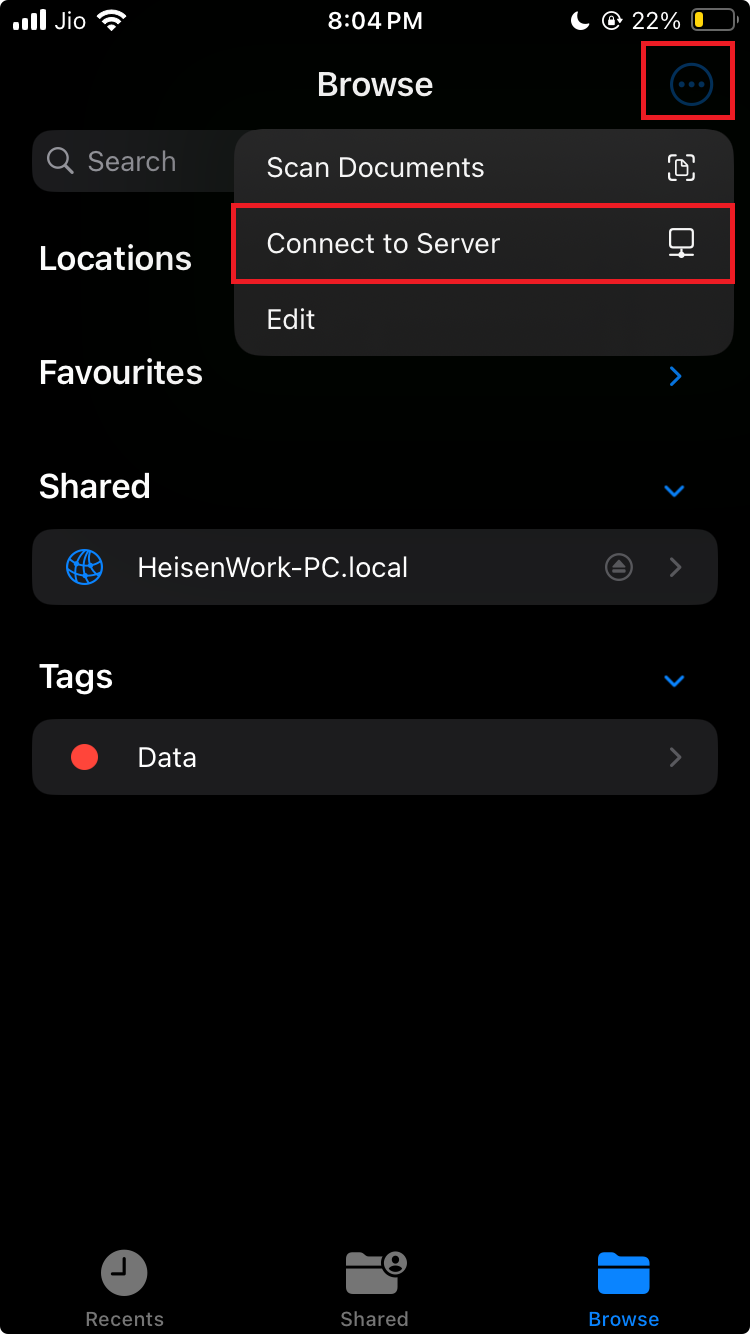Tap the orientation lock status icon
This screenshot has width=750, height=1334.
pyautogui.click(x=613, y=19)
